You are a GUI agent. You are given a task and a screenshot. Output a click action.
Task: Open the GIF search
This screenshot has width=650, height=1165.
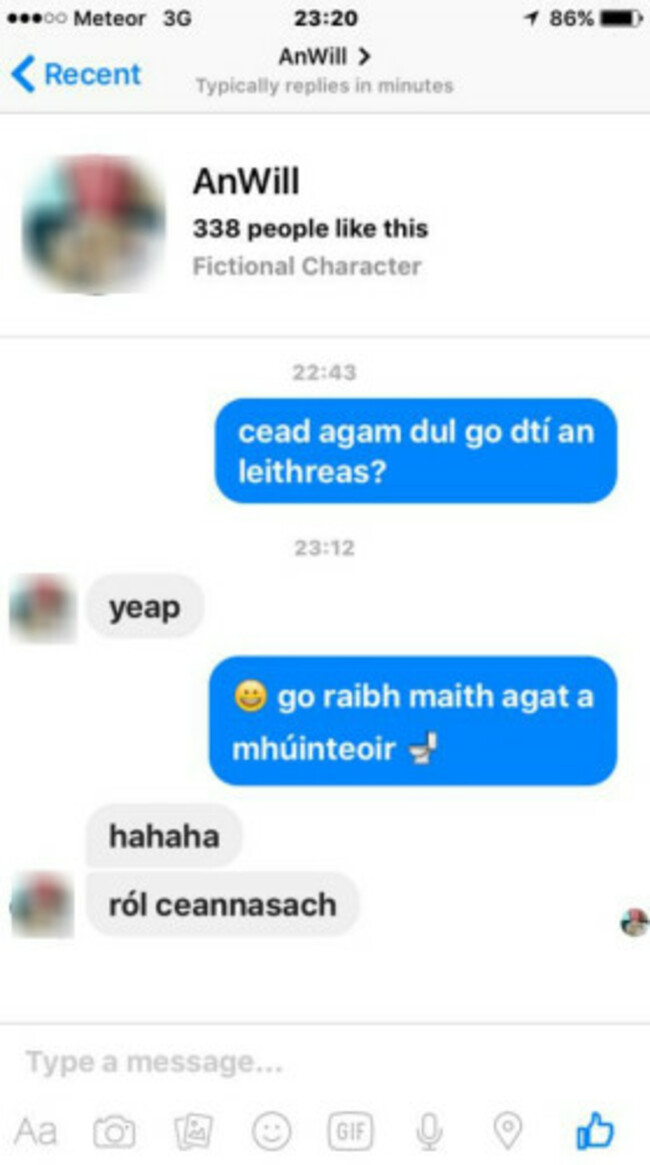(350, 1132)
